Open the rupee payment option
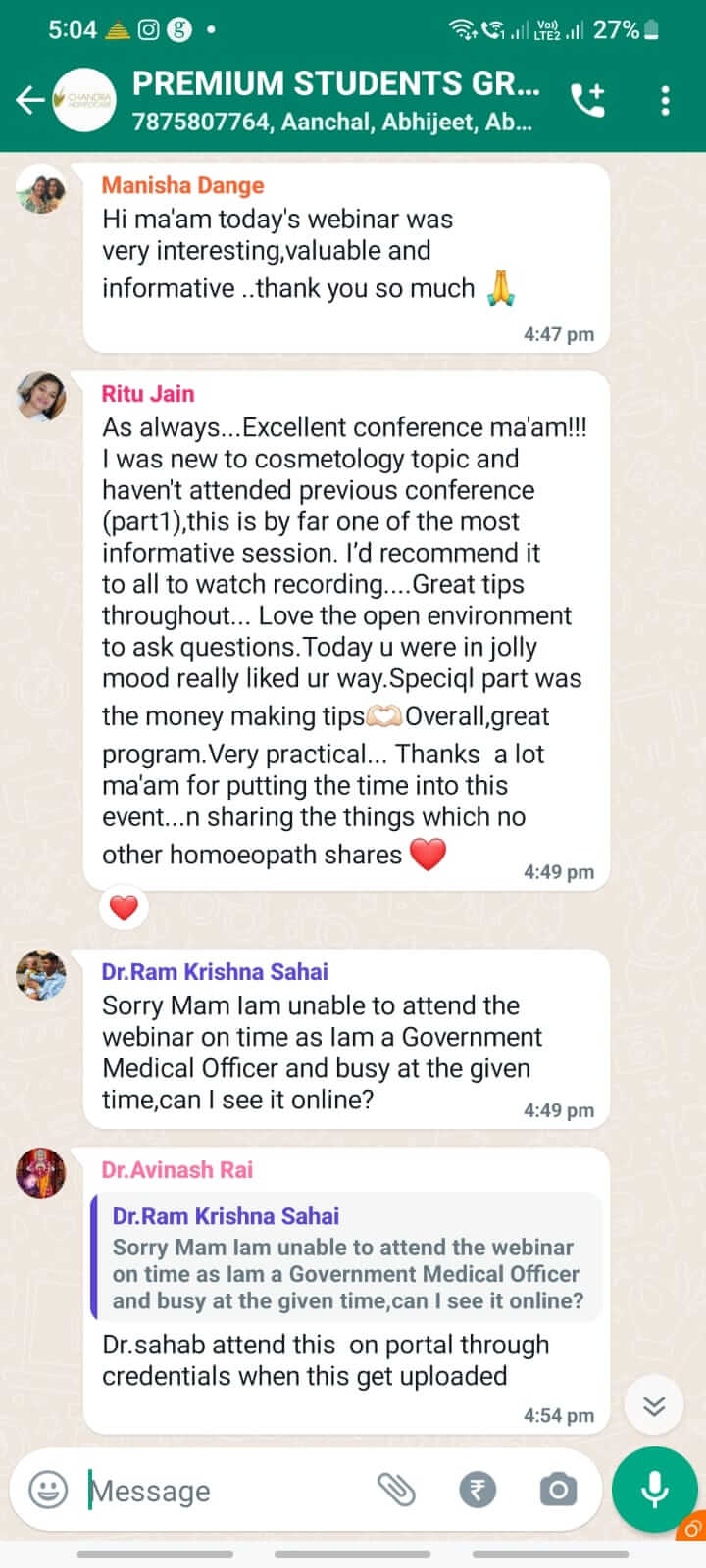The width and height of the screenshot is (706, 1568). click(478, 1491)
